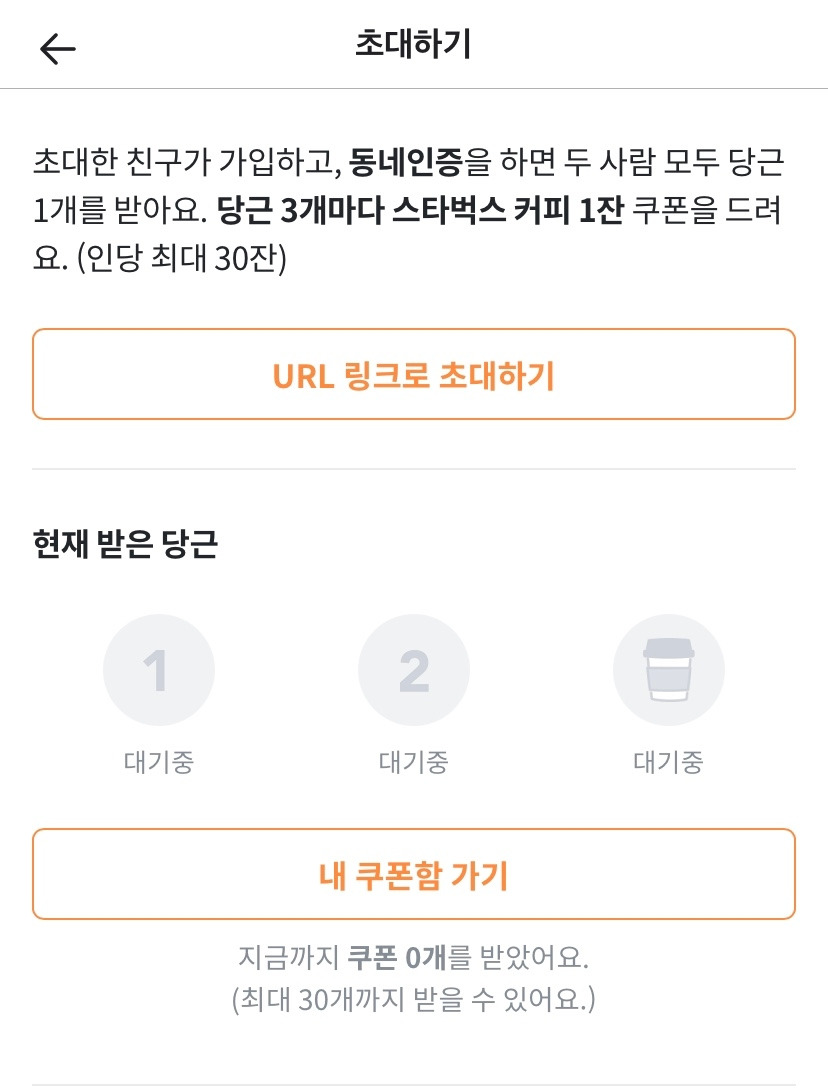Viewport: 828px width, 1090px height.
Task: Click the pending carrot circle labeled 2
Action: [x=414, y=670]
